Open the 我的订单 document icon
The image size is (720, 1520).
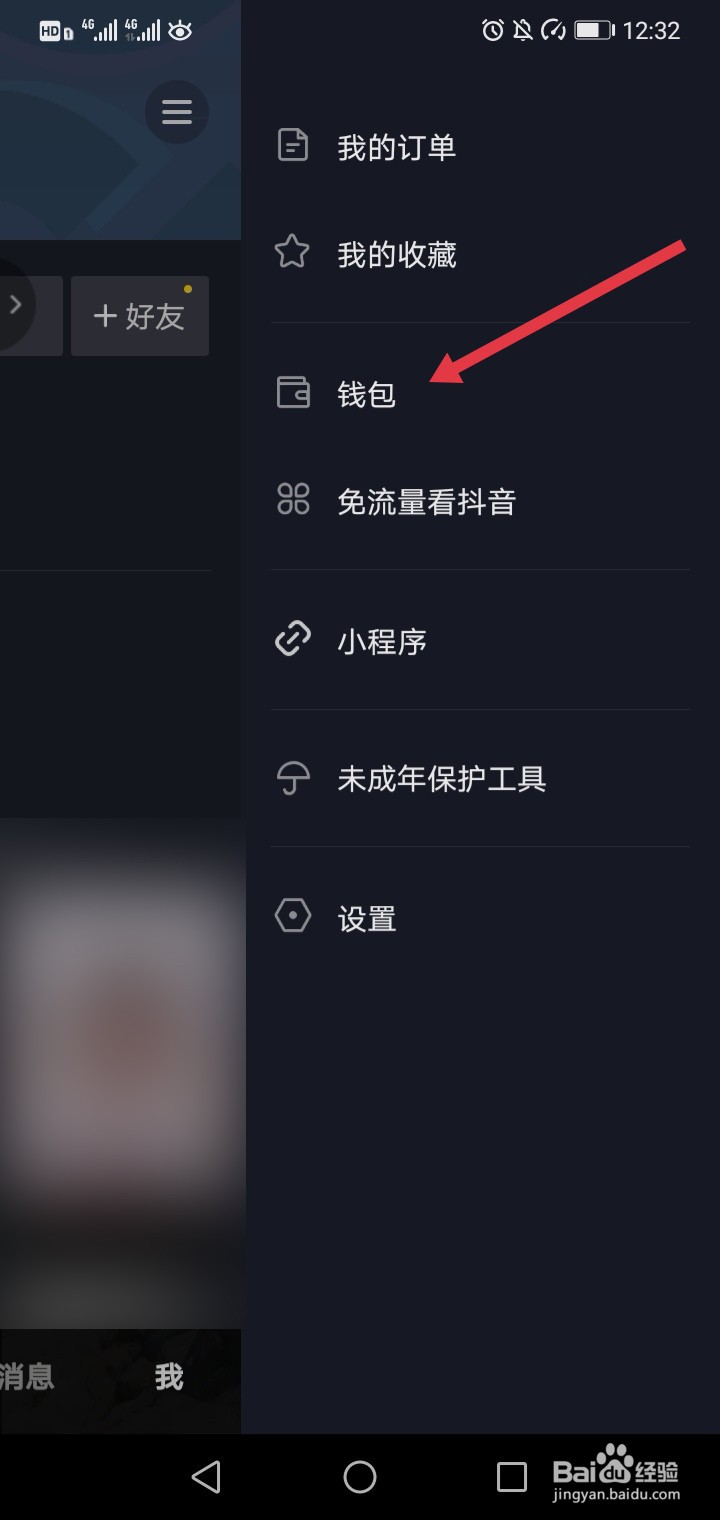292,145
